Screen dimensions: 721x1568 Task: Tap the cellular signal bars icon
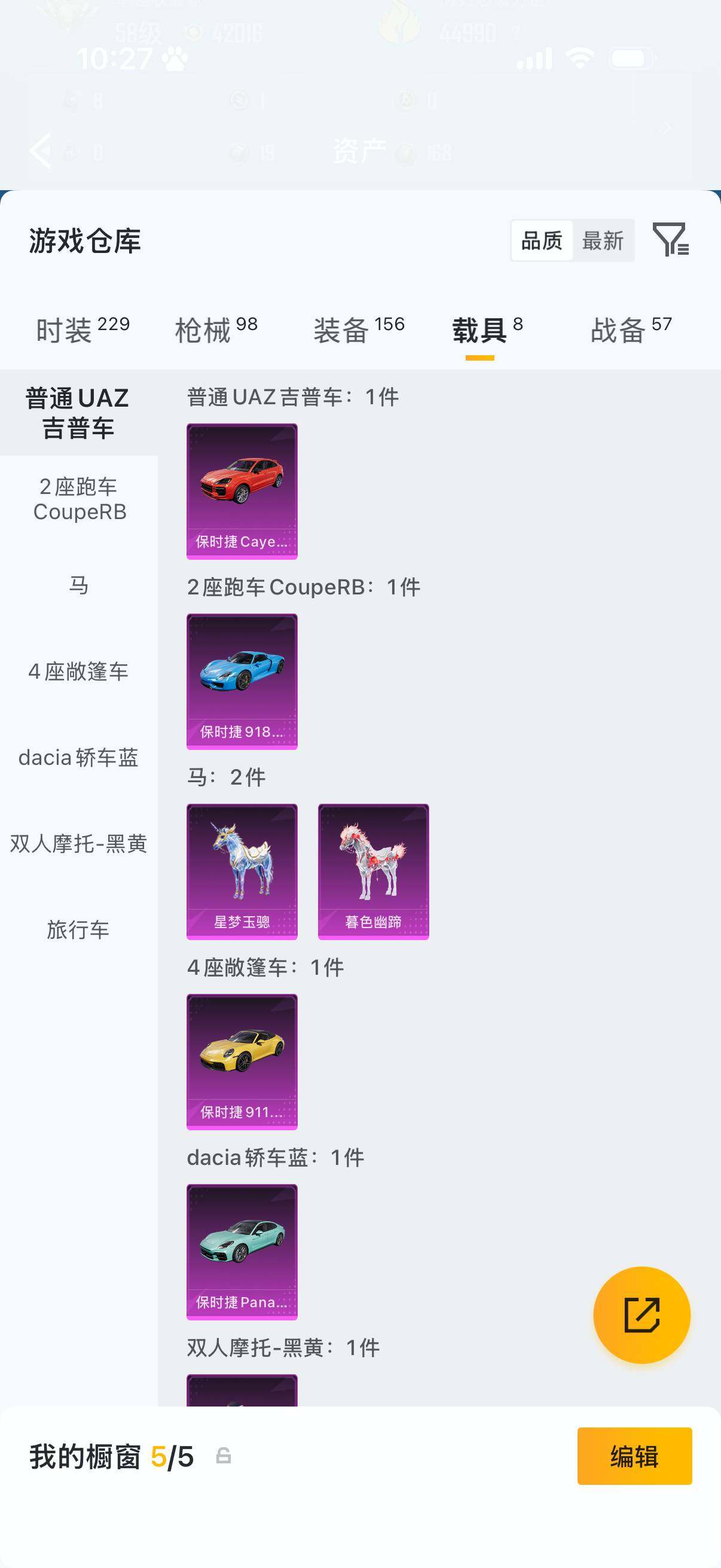click(x=534, y=58)
